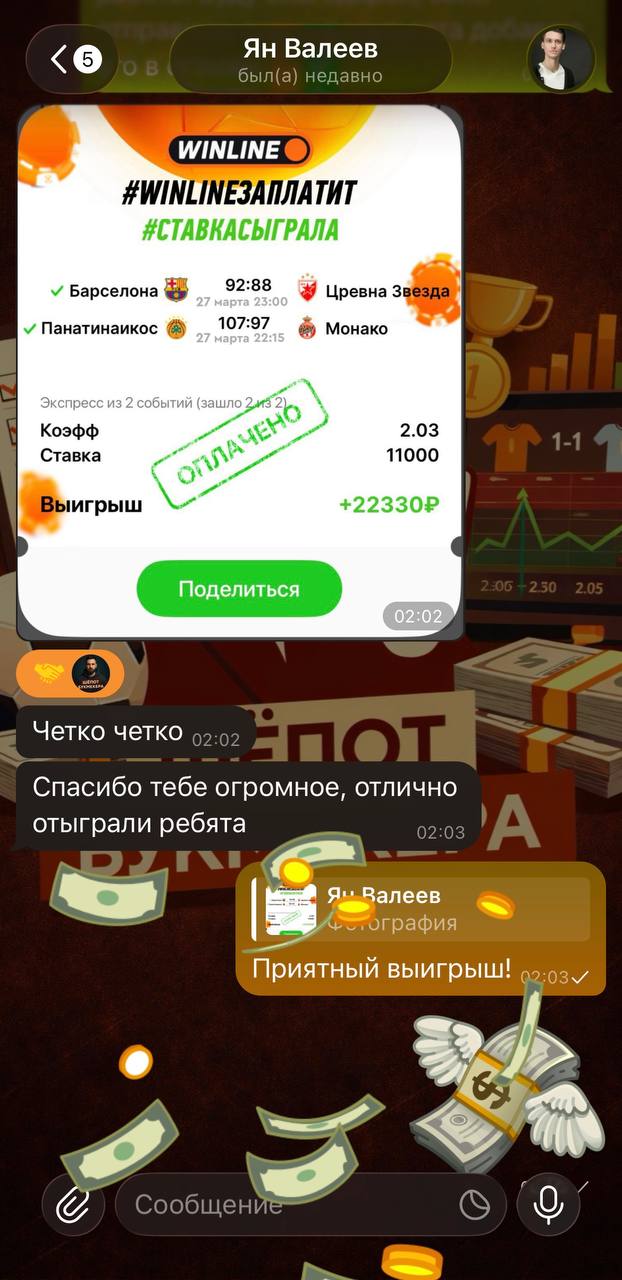Open the attachment paperclip menu
The width and height of the screenshot is (622, 1280).
[x=73, y=1204]
